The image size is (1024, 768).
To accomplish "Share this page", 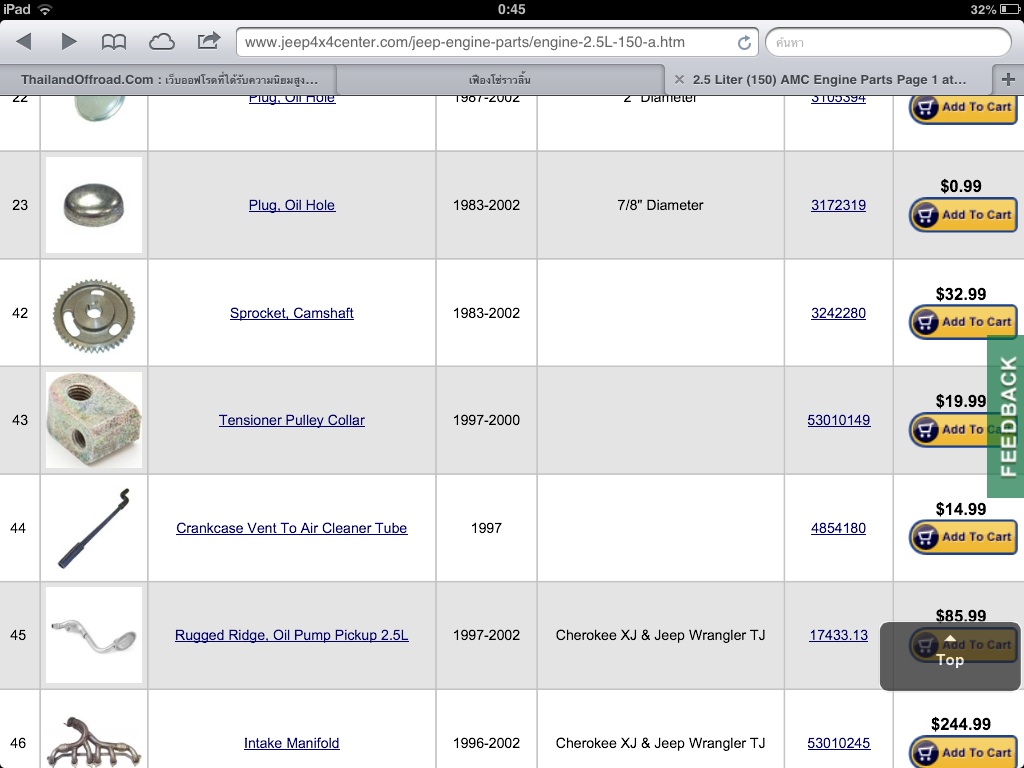I will (x=208, y=41).
